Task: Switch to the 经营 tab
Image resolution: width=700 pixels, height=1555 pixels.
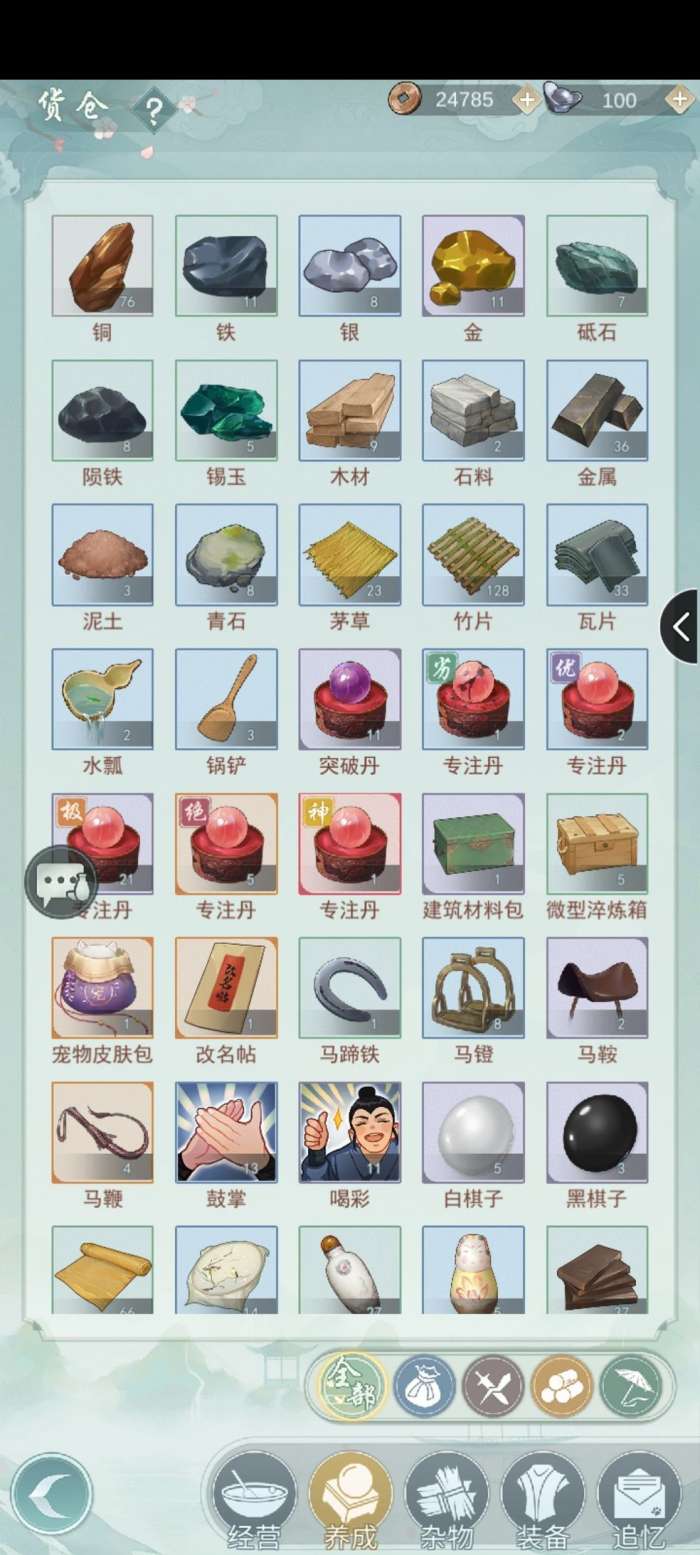Action: tap(254, 1497)
